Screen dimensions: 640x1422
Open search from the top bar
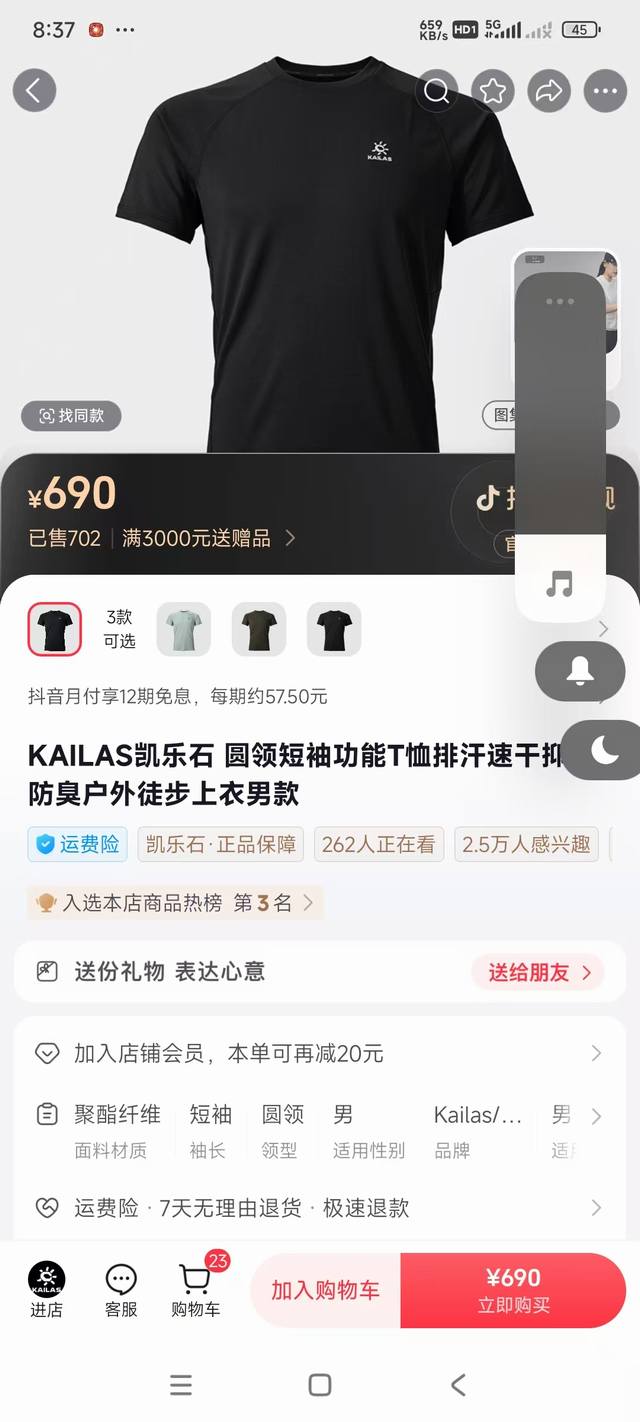click(437, 91)
